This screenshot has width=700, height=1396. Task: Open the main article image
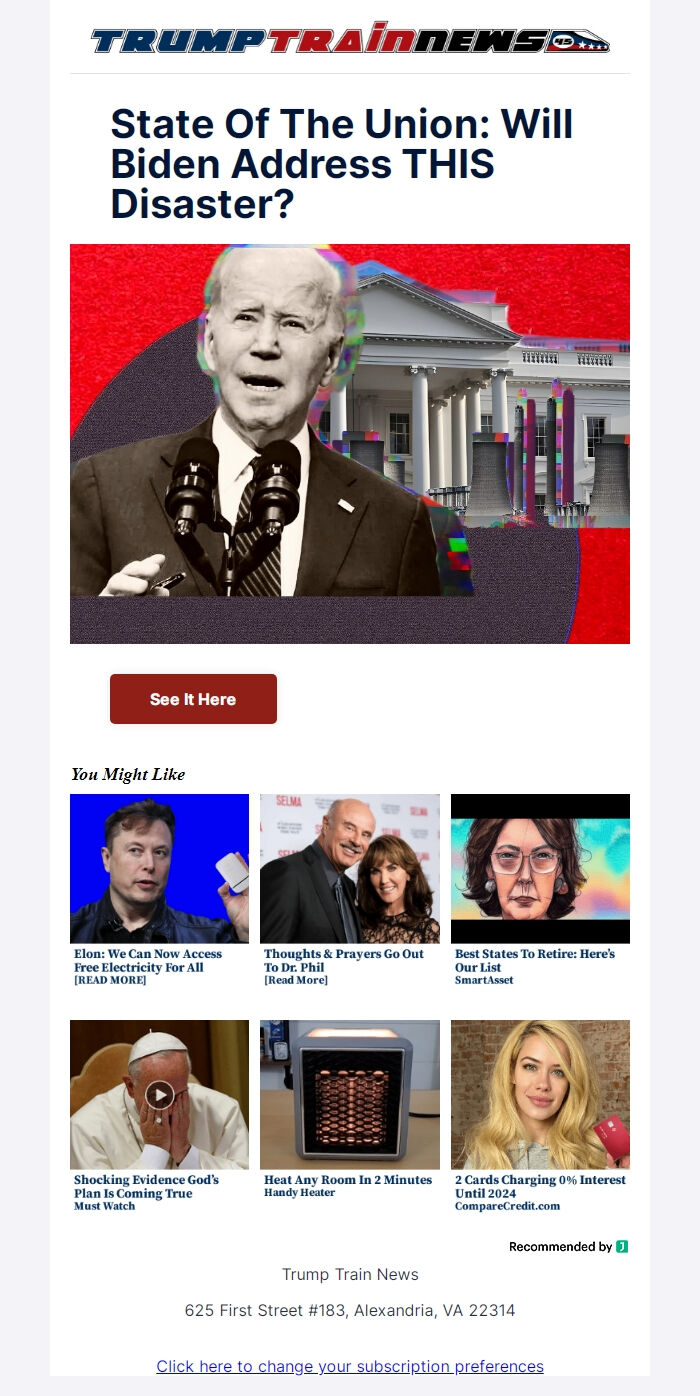350,443
